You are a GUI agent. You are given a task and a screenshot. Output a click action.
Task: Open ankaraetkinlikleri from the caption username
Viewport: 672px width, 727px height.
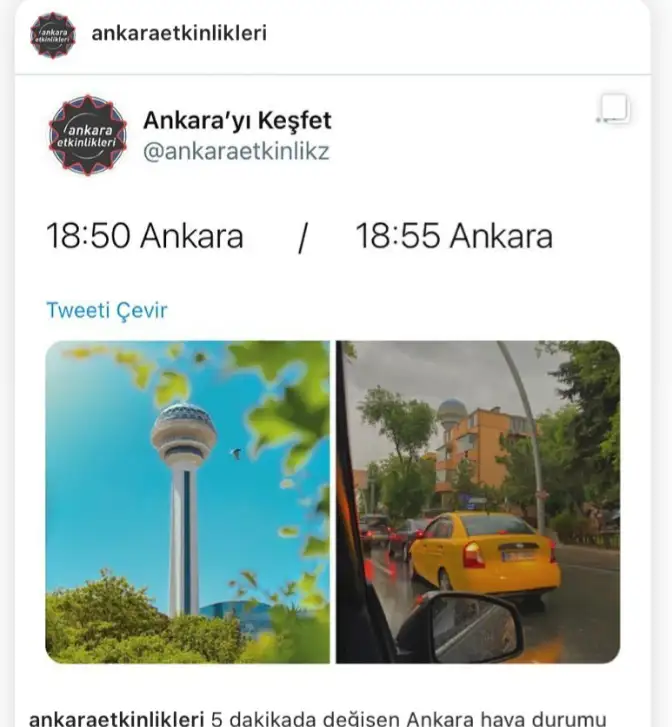pyautogui.click(x=116, y=717)
